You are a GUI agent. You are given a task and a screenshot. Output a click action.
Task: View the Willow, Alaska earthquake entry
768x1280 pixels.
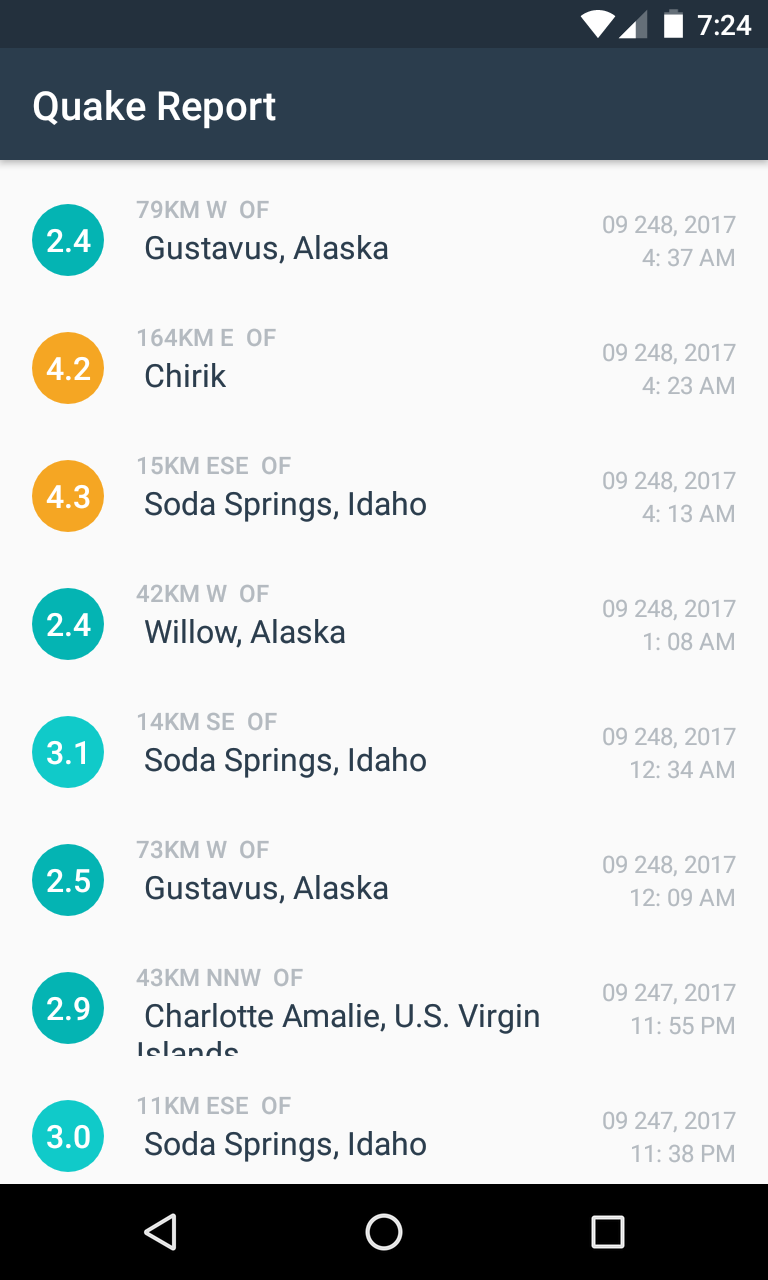384,624
